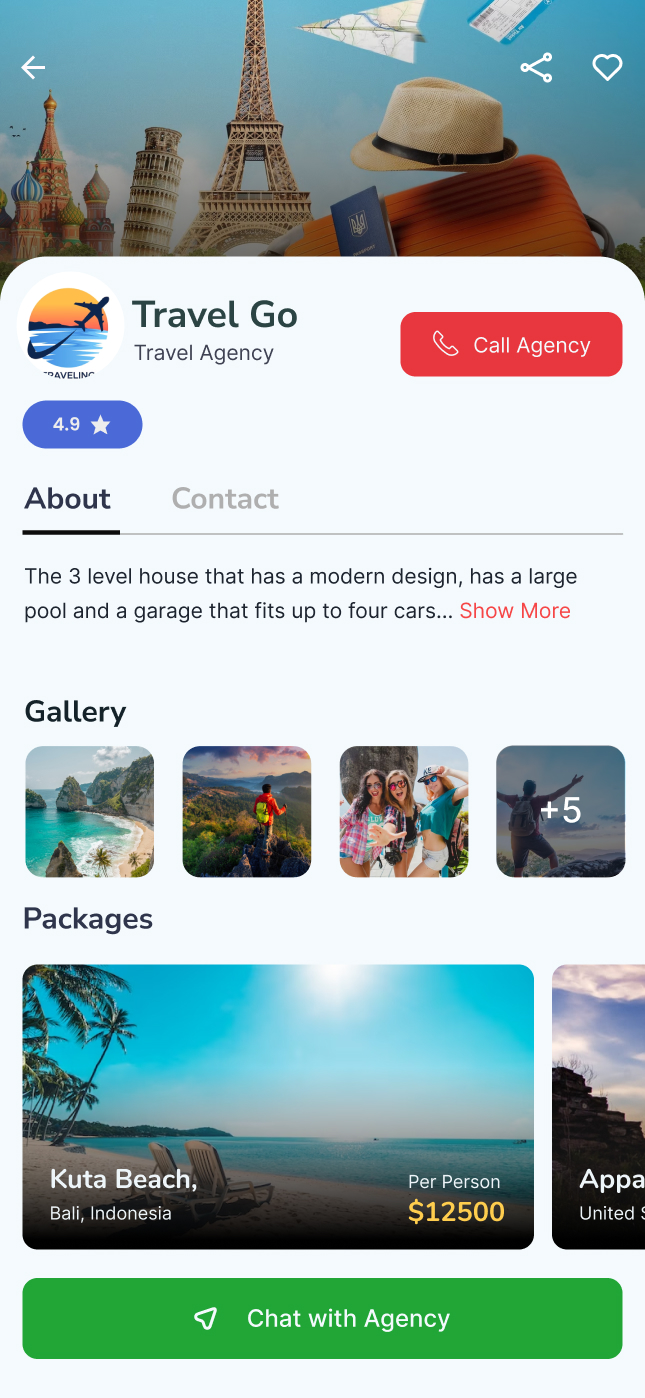Screen dimensions: 645x1398
Task: Start a Chat with Agency
Action: (322, 1318)
